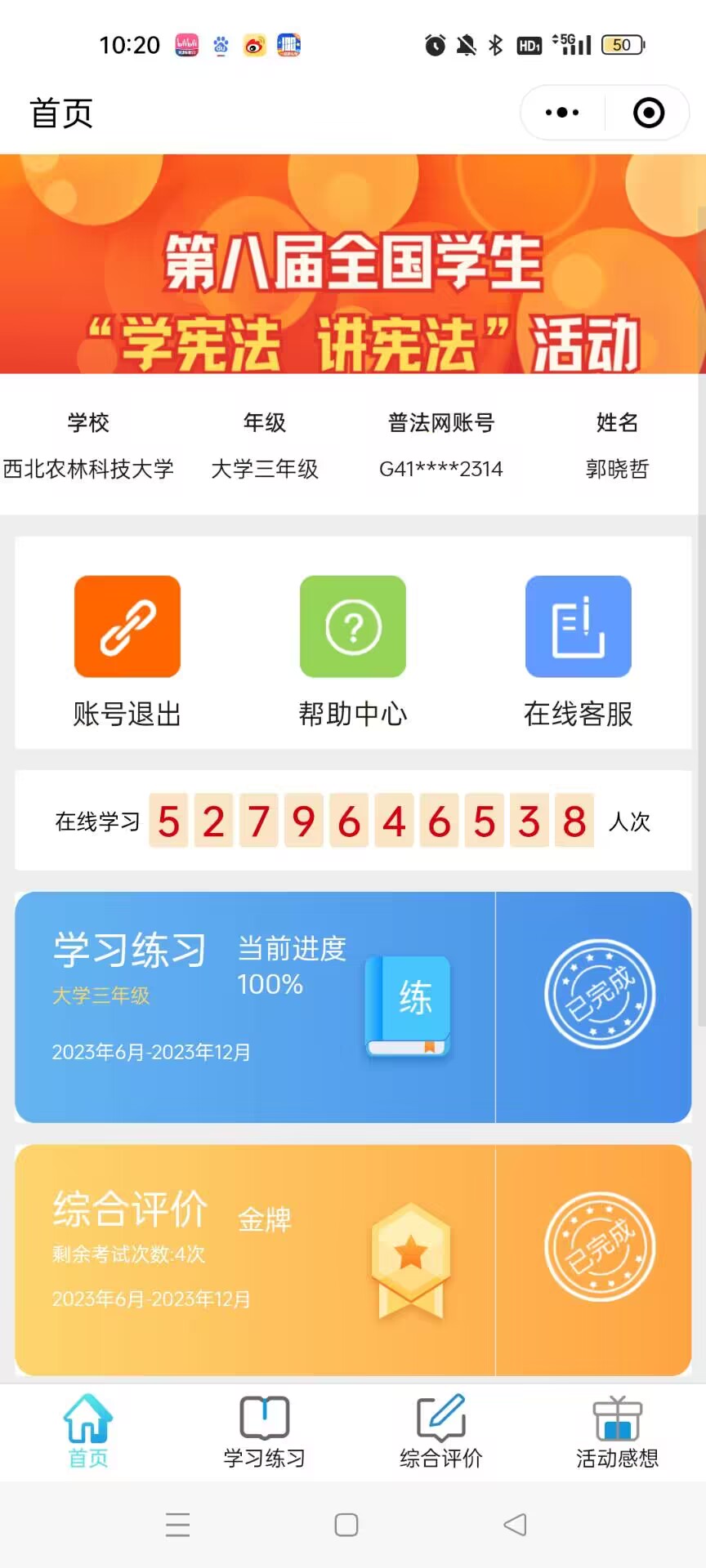Open recent apps from the navigation bar
The width and height of the screenshot is (706, 1568).
coord(177,1525)
